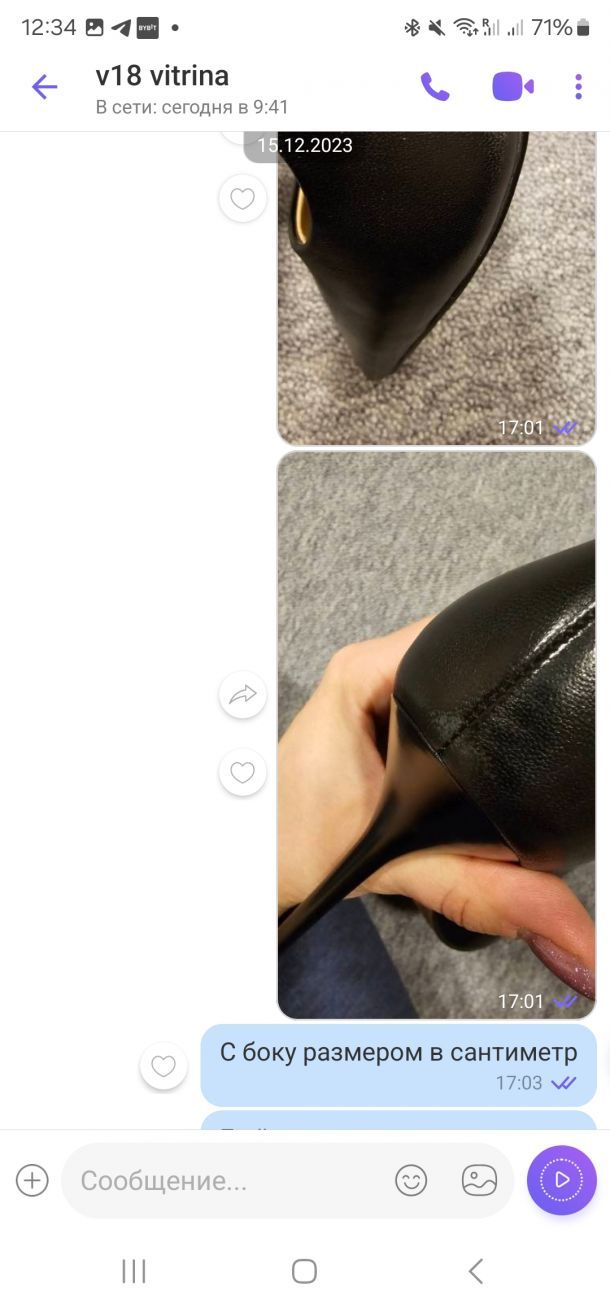Start a voice call with v18 vitrina
This screenshot has height=1308, width=610.
click(x=435, y=87)
